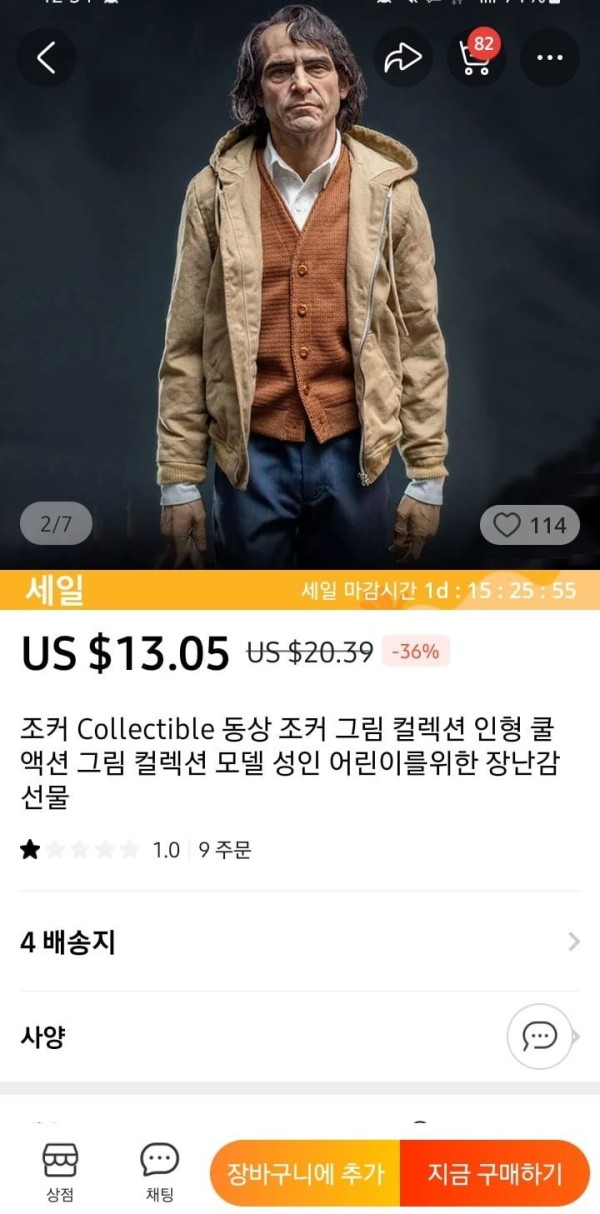Viewport: 600px width, 1214px height.
Task: Go back using the top arrow
Action: tap(46, 58)
